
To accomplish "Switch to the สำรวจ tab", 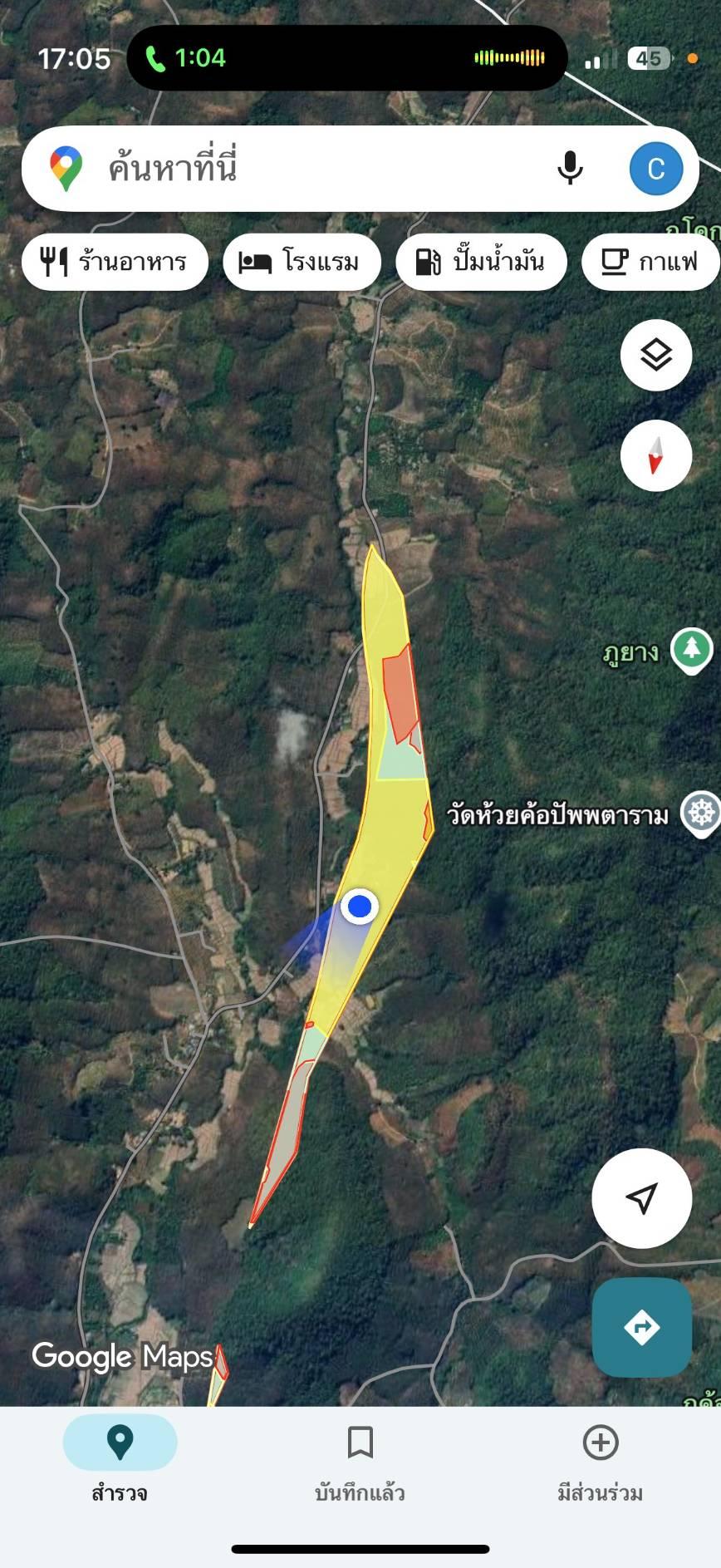I will pyautogui.click(x=120, y=1459).
